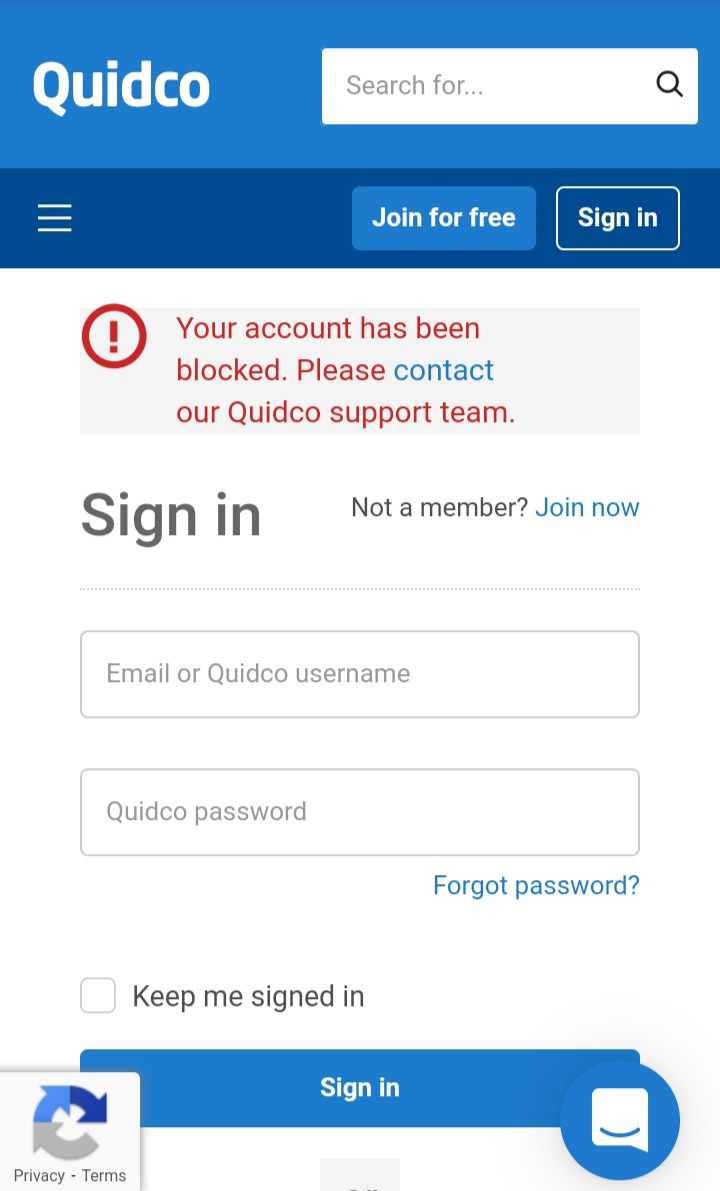Check Keep me signed in

point(99,996)
